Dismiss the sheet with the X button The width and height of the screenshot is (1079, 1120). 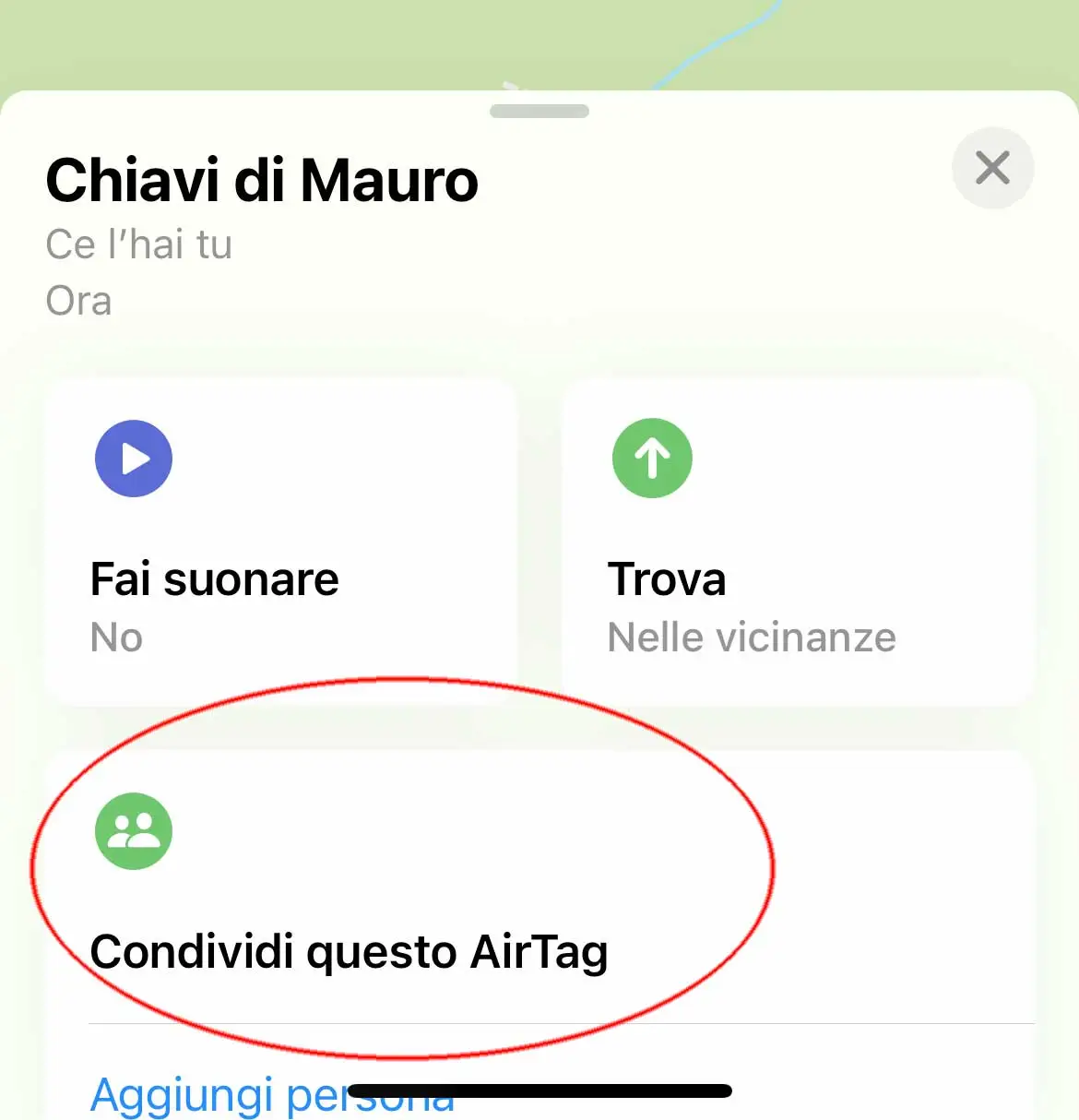click(992, 168)
